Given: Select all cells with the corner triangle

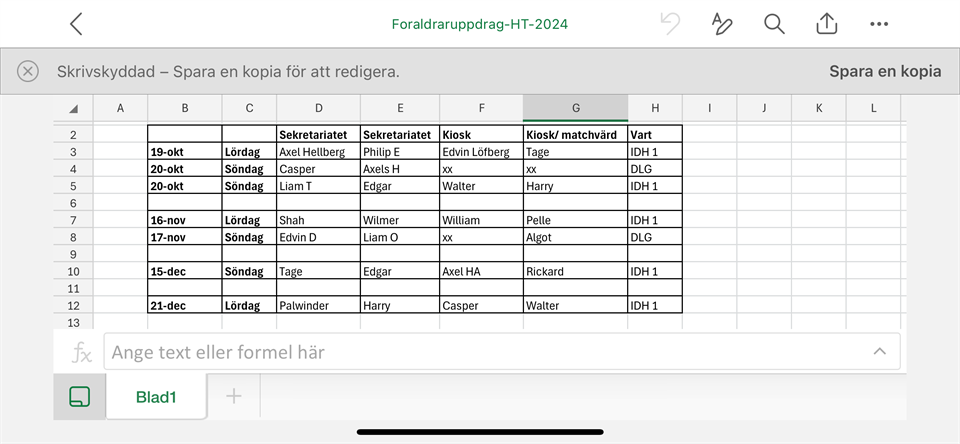Looking at the screenshot, I should pyautogui.click(x=73, y=108).
